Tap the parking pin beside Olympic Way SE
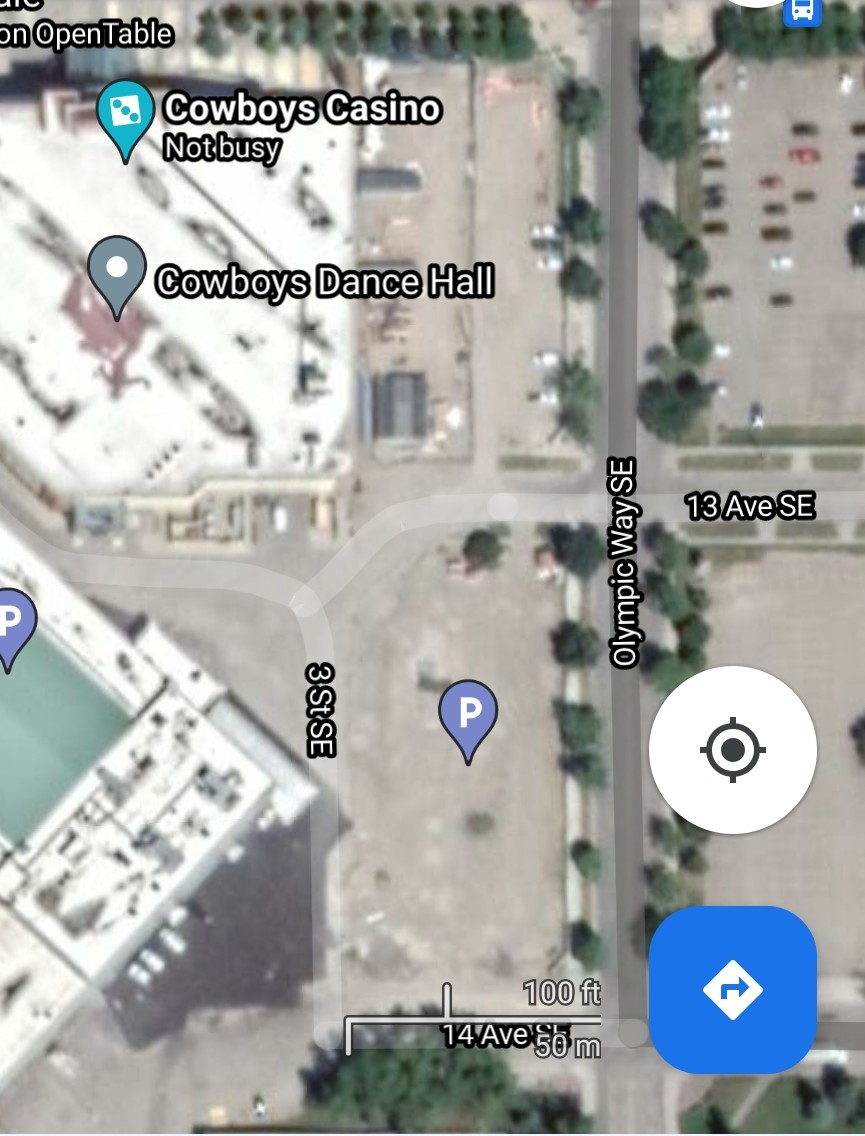Viewport: 865px width, 1136px height. [468, 715]
